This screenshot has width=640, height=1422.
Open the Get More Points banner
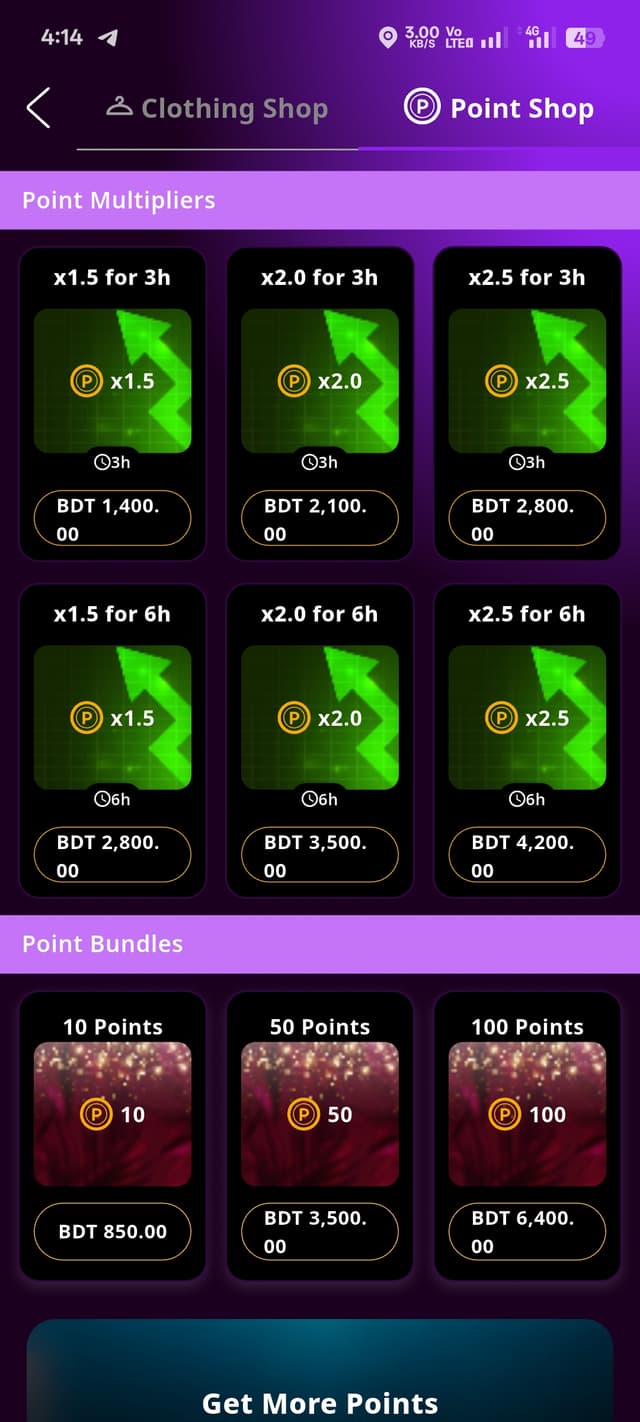pyautogui.click(x=320, y=1371)
